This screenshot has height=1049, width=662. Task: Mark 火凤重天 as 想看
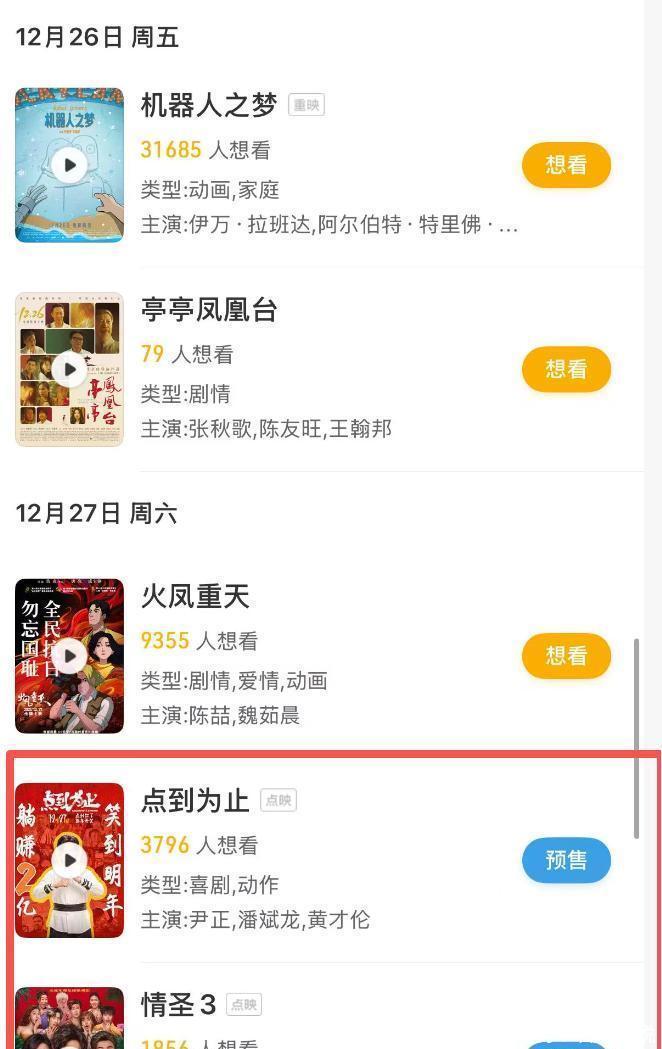click(x=566, y=656)
